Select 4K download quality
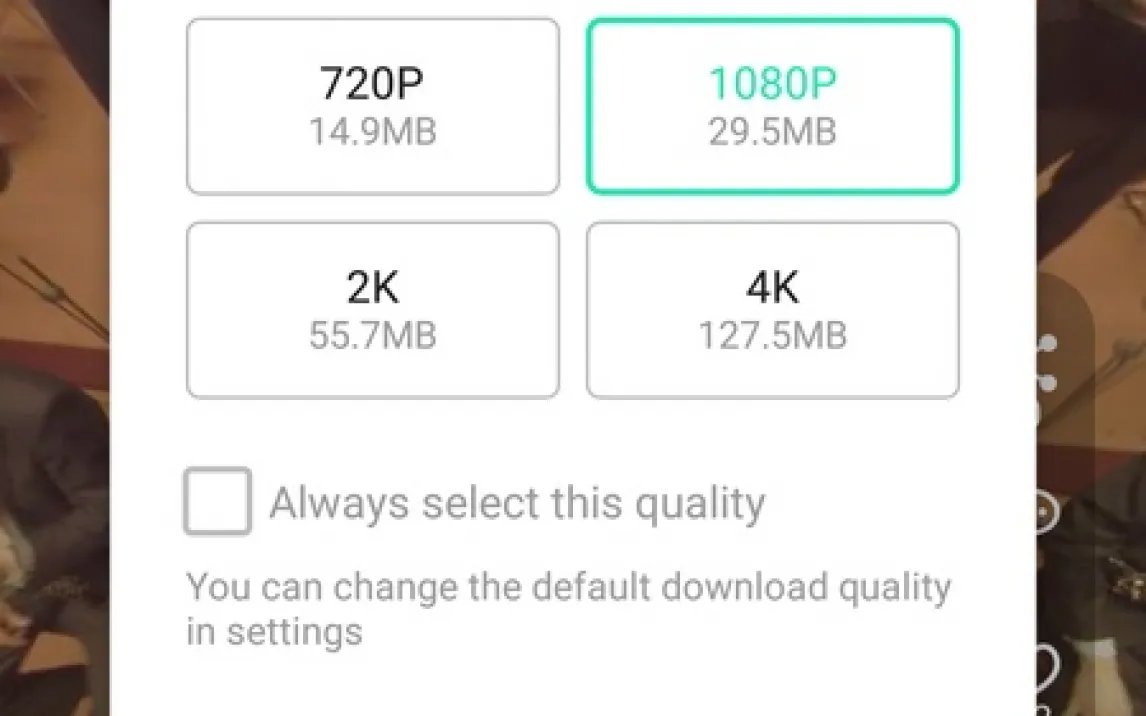Image resolution: width=1146 pixels, height=716 pixels. pyautogui.click(x=773, y=311)
